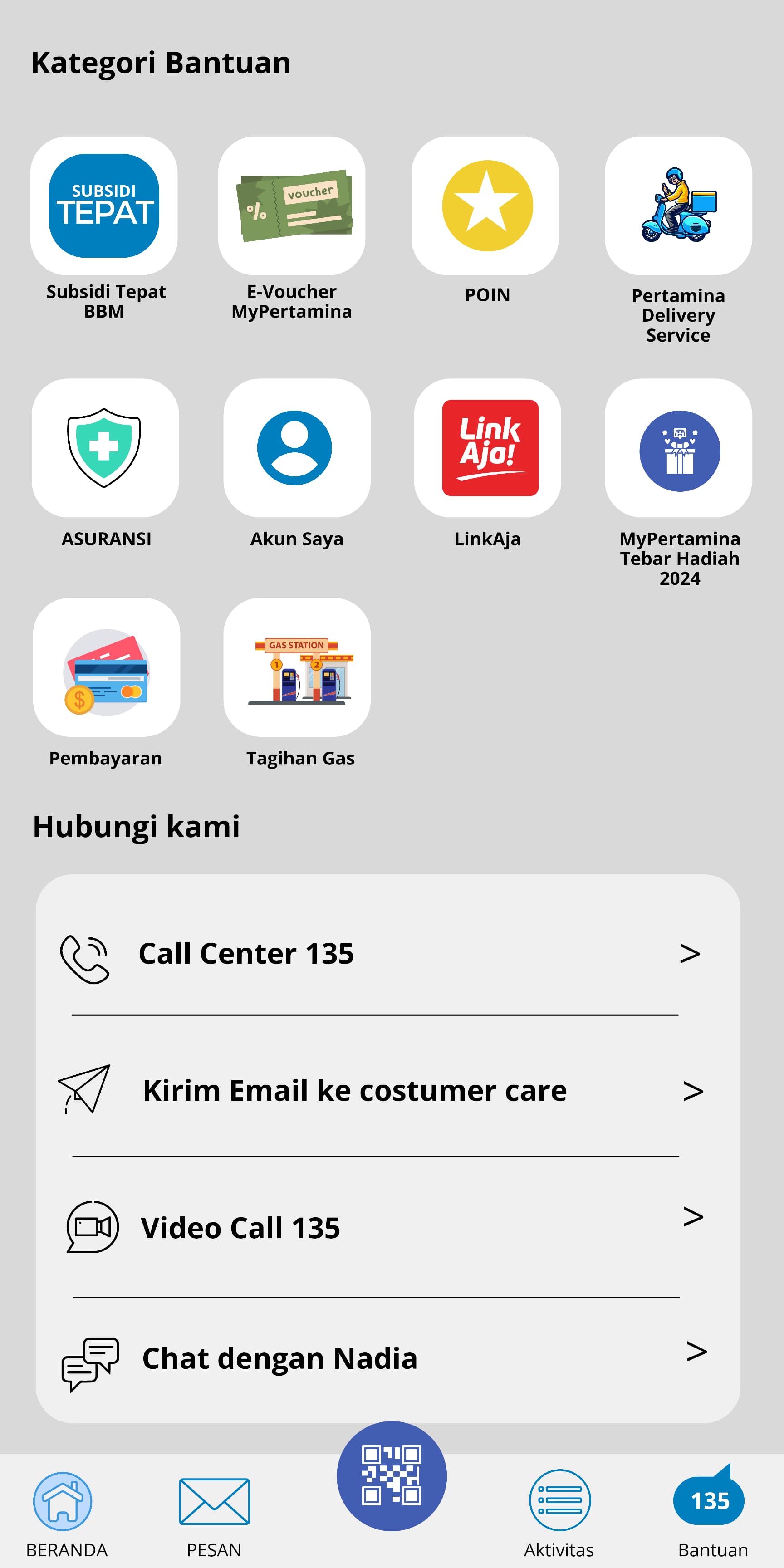Open Pertamina Delivery Service category
Viewport: 784px width, 1568px height.
tap(678, 206)
